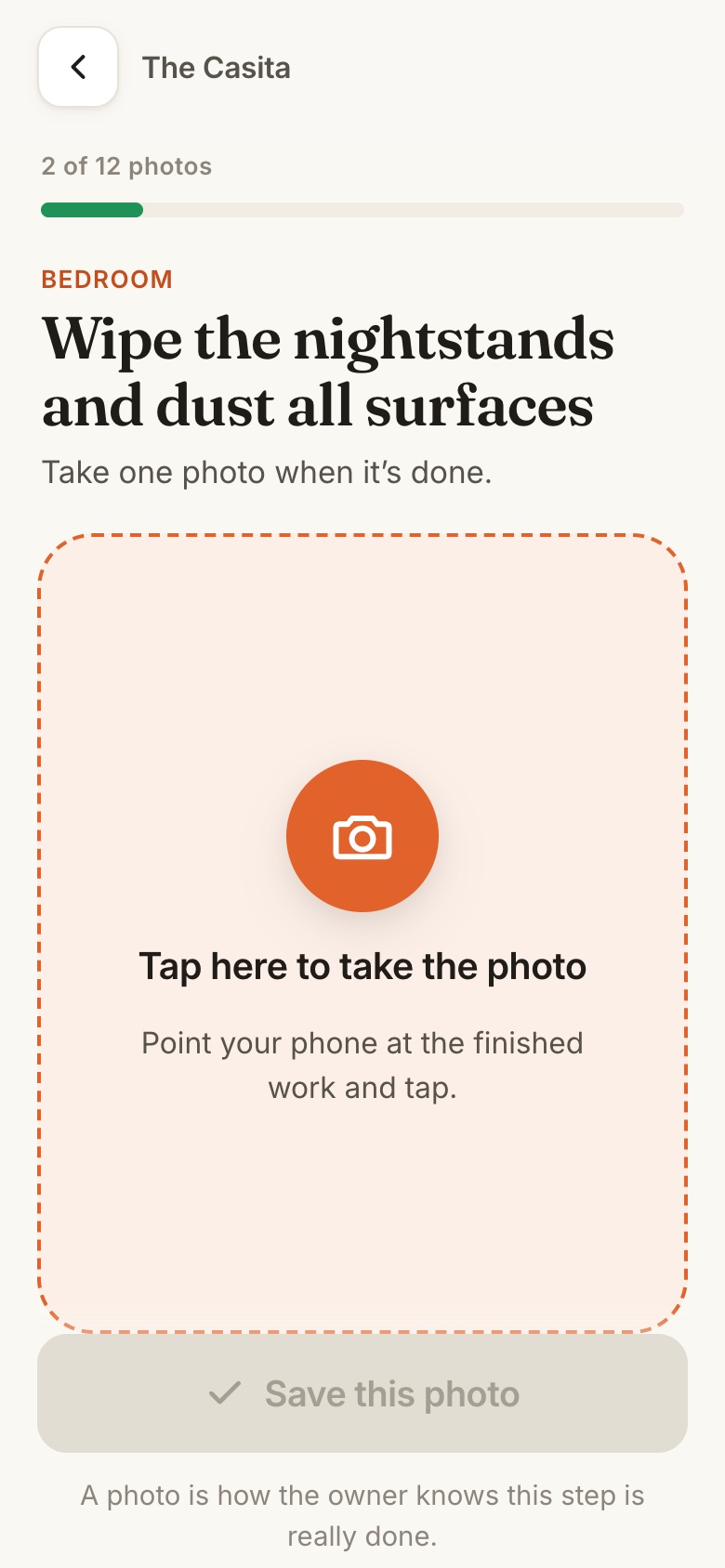Tap Save this photo button

point(362,1393)
